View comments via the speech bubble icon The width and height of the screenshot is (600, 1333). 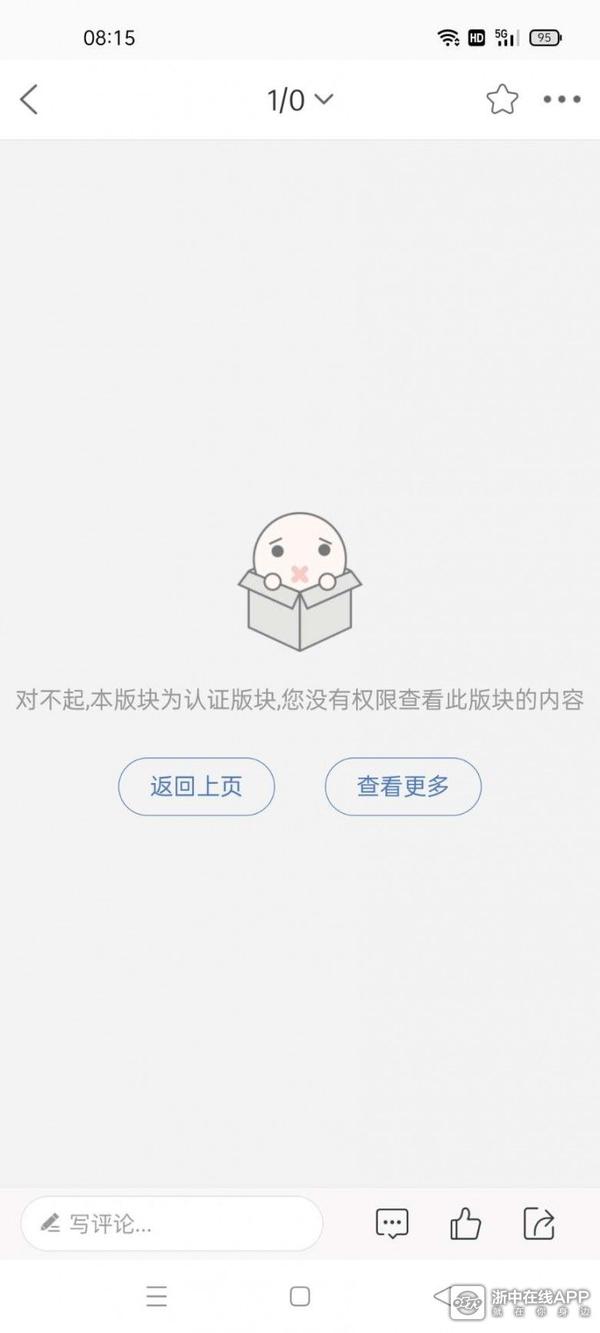tap(392, 1223)
